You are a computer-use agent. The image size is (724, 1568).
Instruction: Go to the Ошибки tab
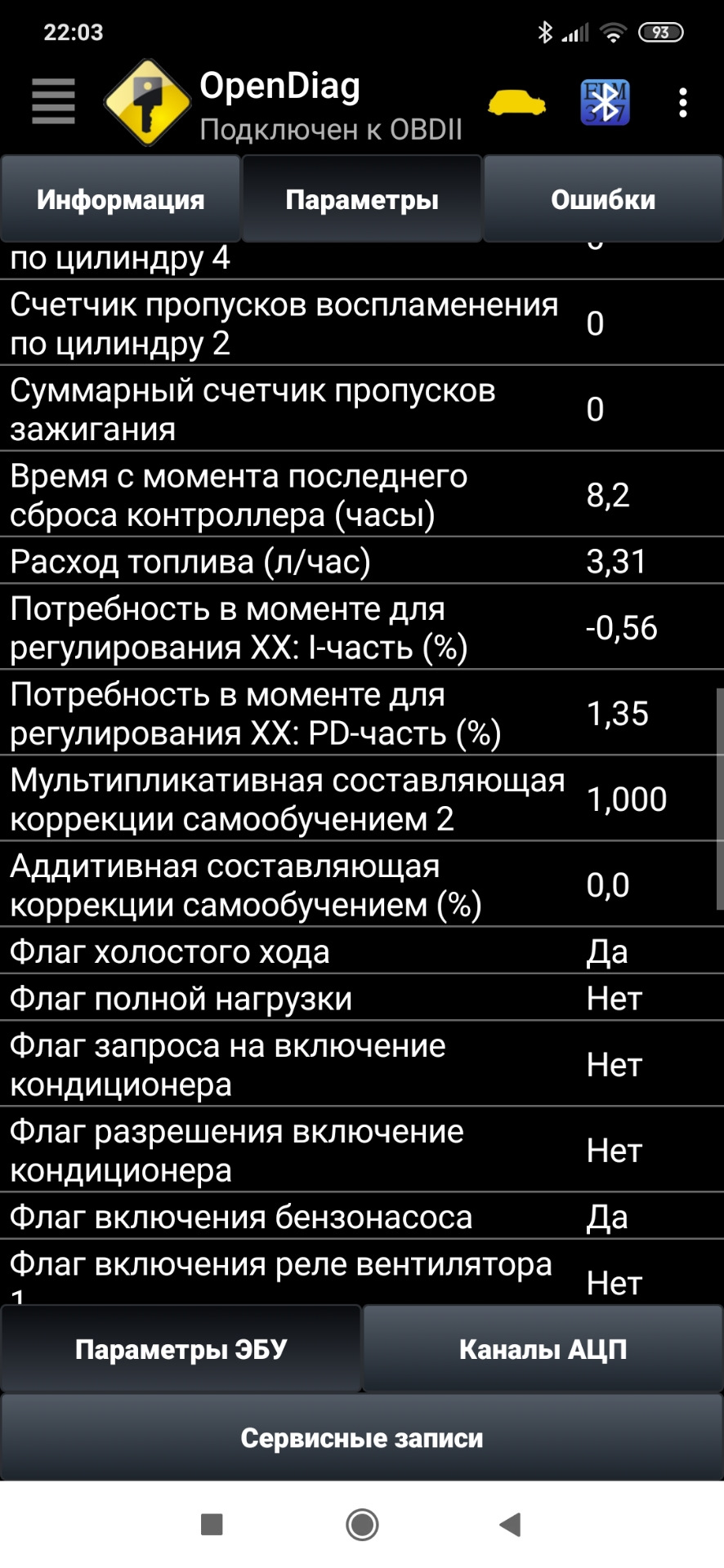pos(603,199)
